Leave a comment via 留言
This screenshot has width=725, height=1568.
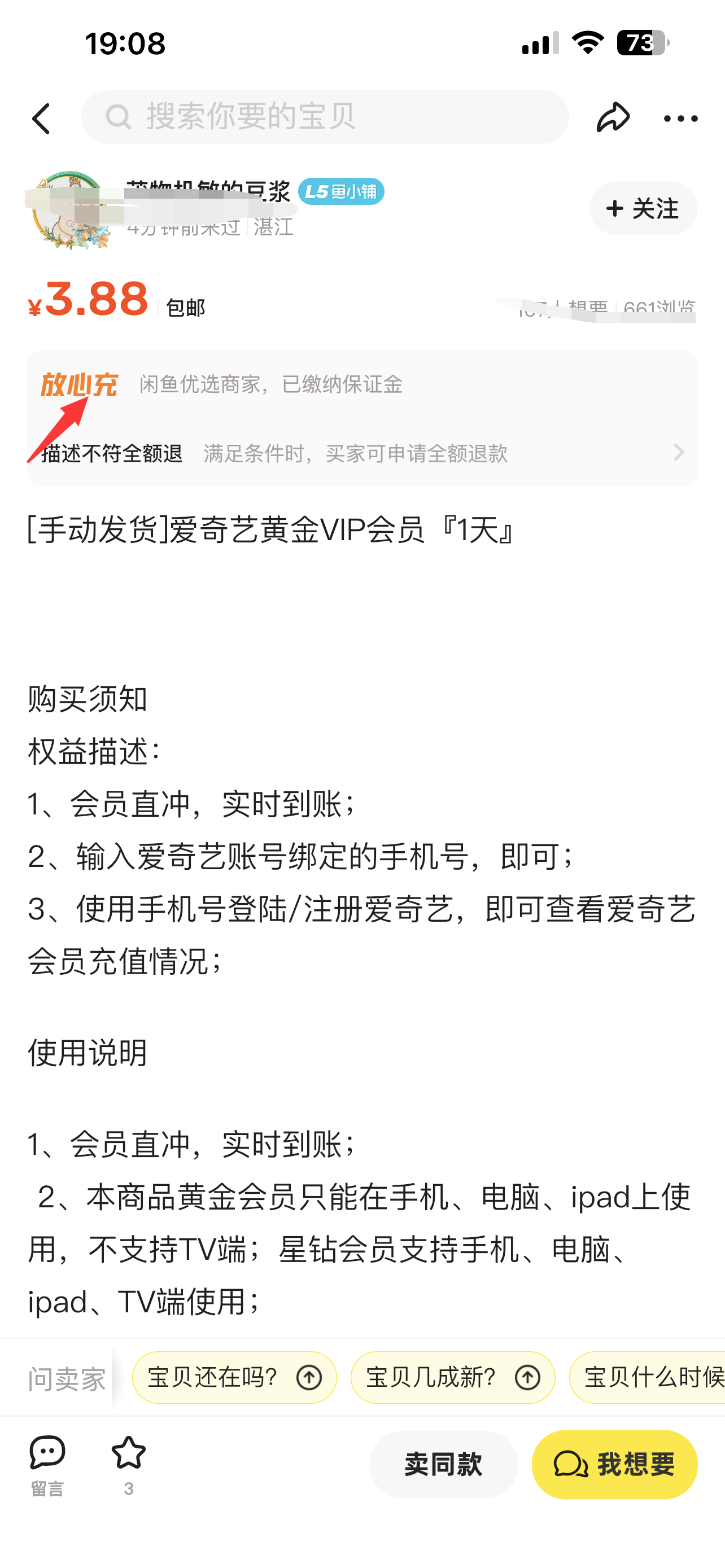(x=47, y=1466)
